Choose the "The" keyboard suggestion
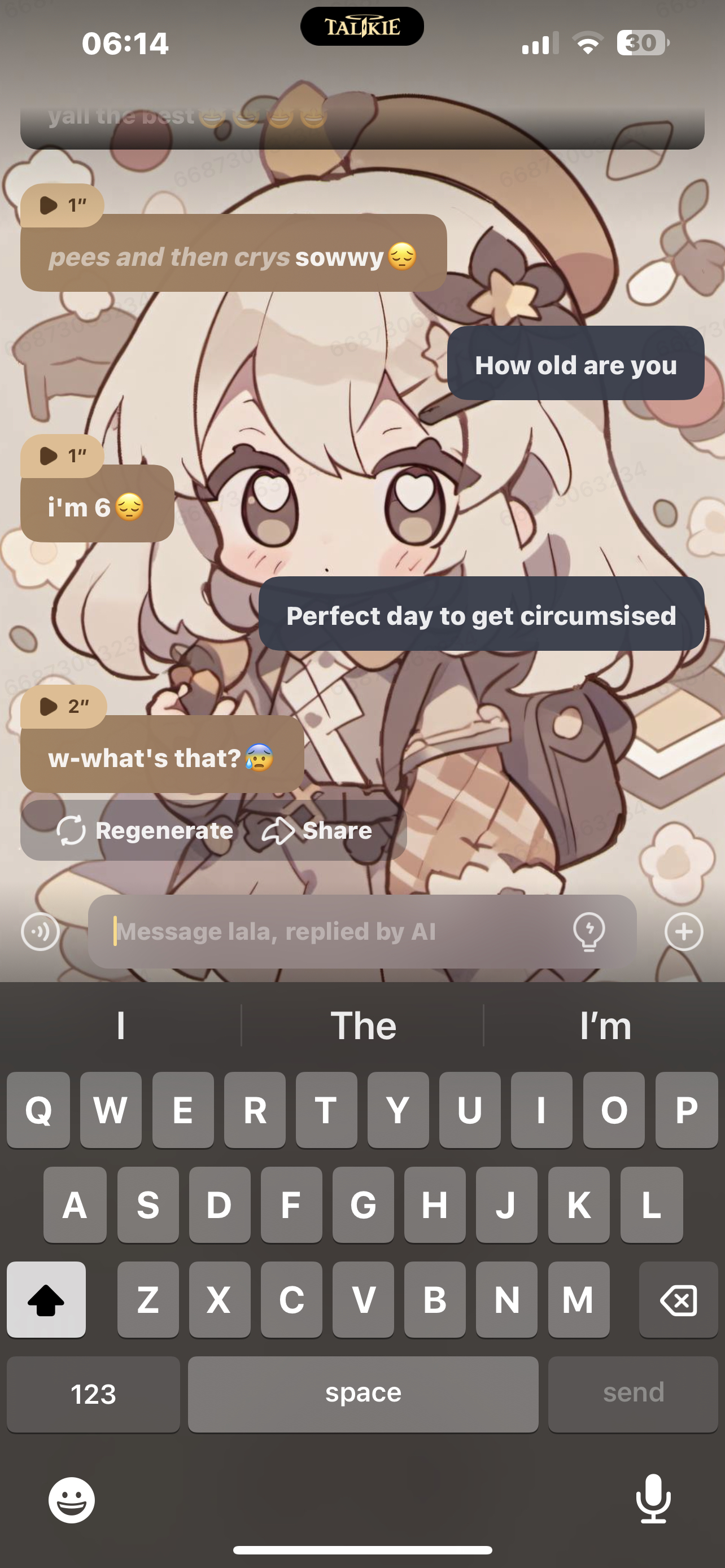This screenshot has width=725, height=1568. tap(363, 1026)
